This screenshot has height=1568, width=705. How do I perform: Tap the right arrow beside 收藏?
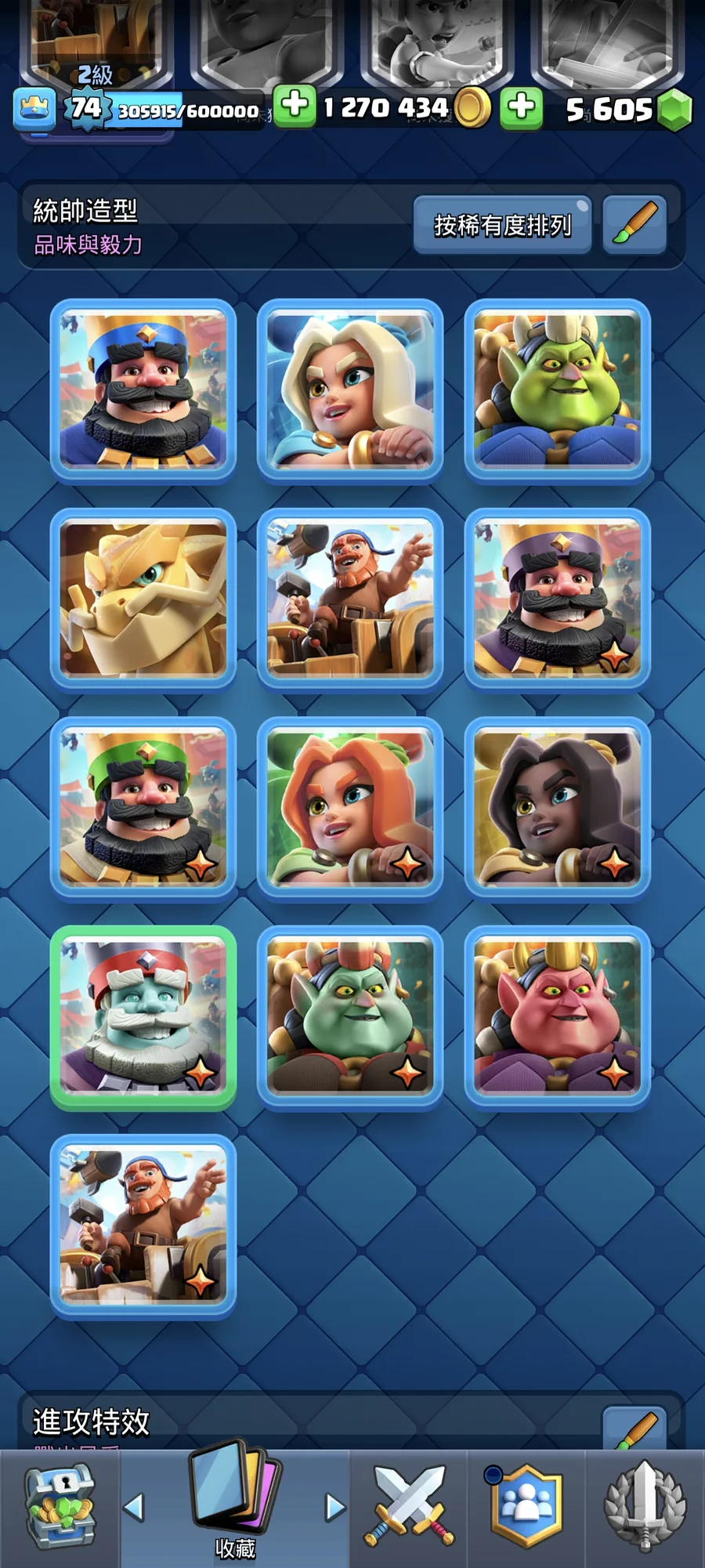334,1508
